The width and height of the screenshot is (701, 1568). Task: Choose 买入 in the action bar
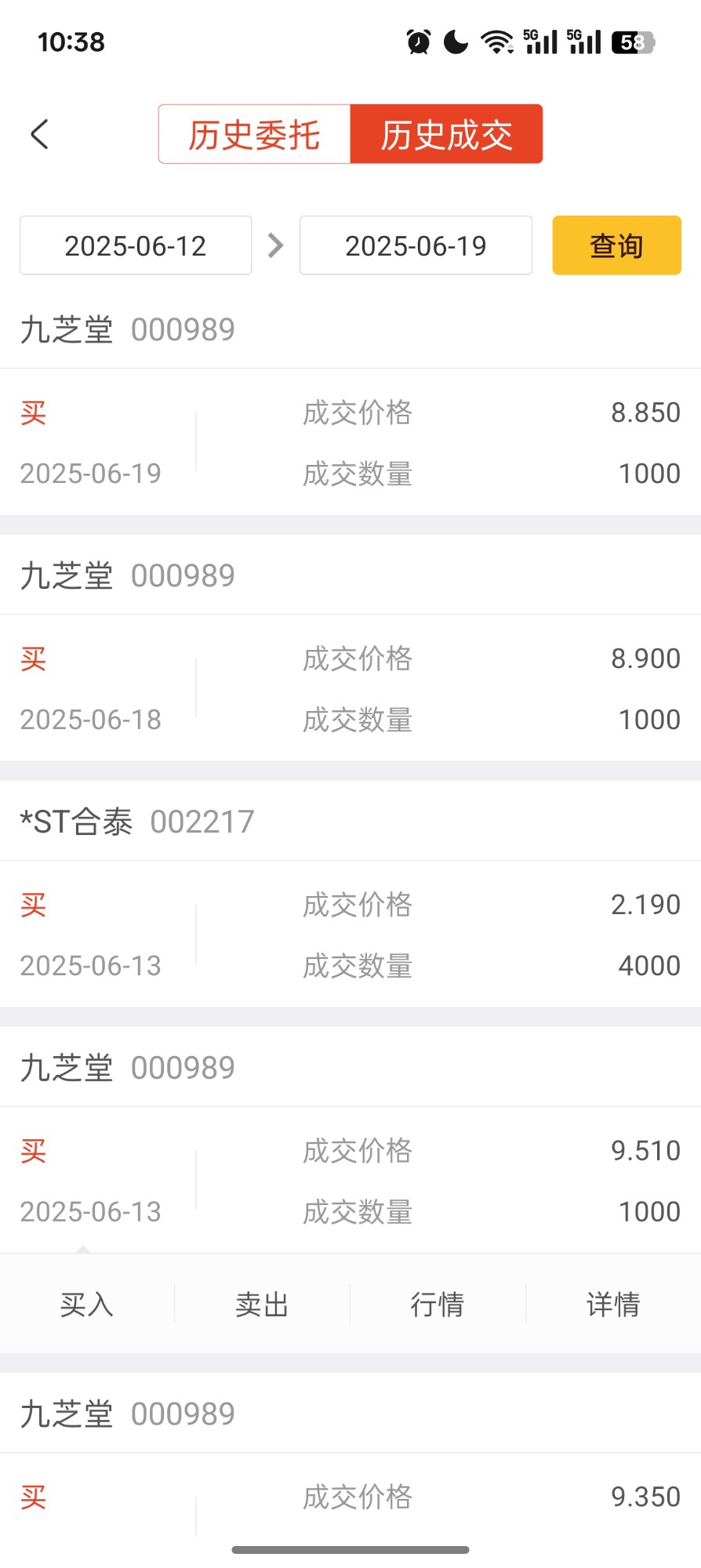tap(87, 1305)
